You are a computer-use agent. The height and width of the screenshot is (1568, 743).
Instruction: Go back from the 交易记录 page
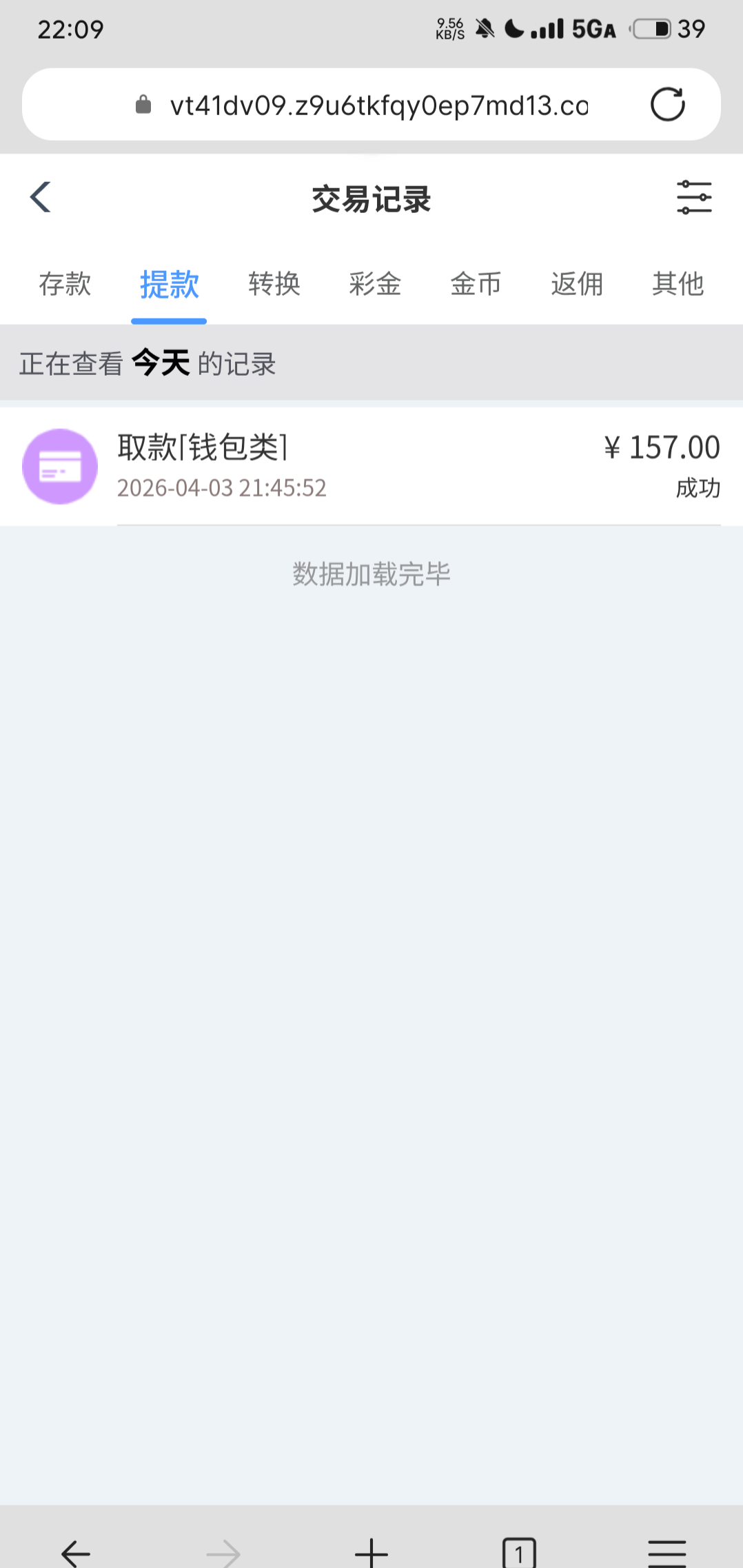point(41,198)
